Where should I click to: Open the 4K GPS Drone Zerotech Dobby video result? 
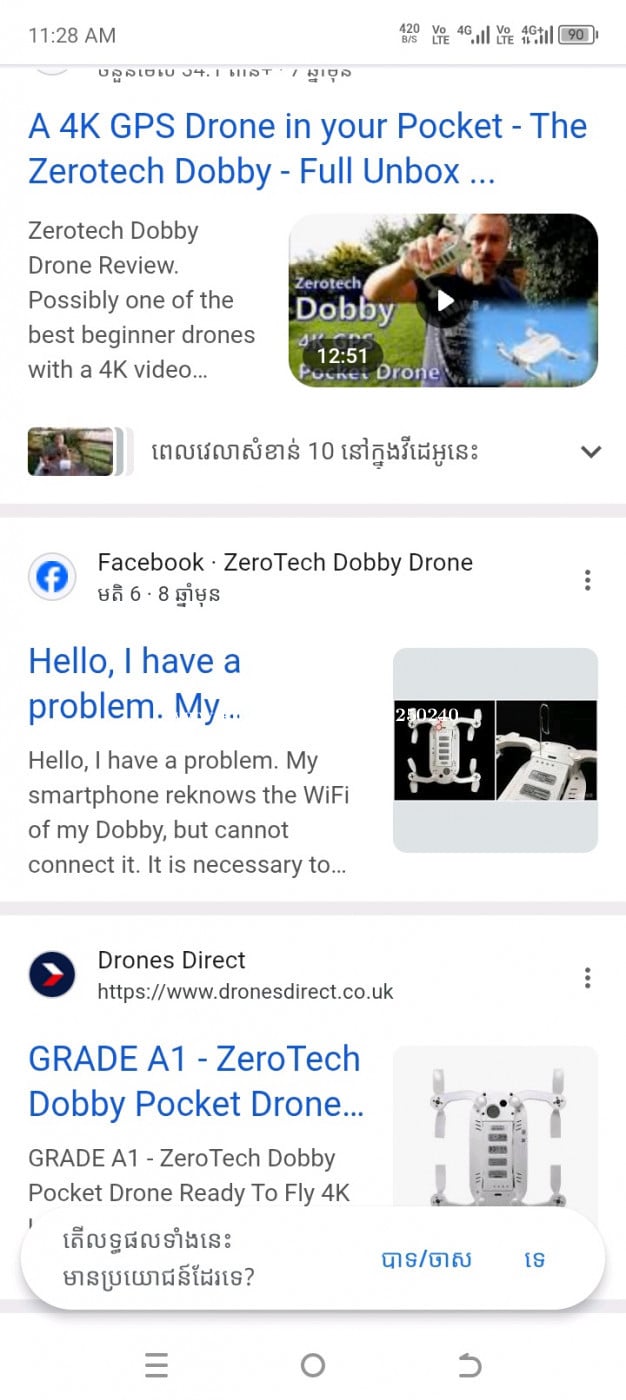(x=307, y=148)
